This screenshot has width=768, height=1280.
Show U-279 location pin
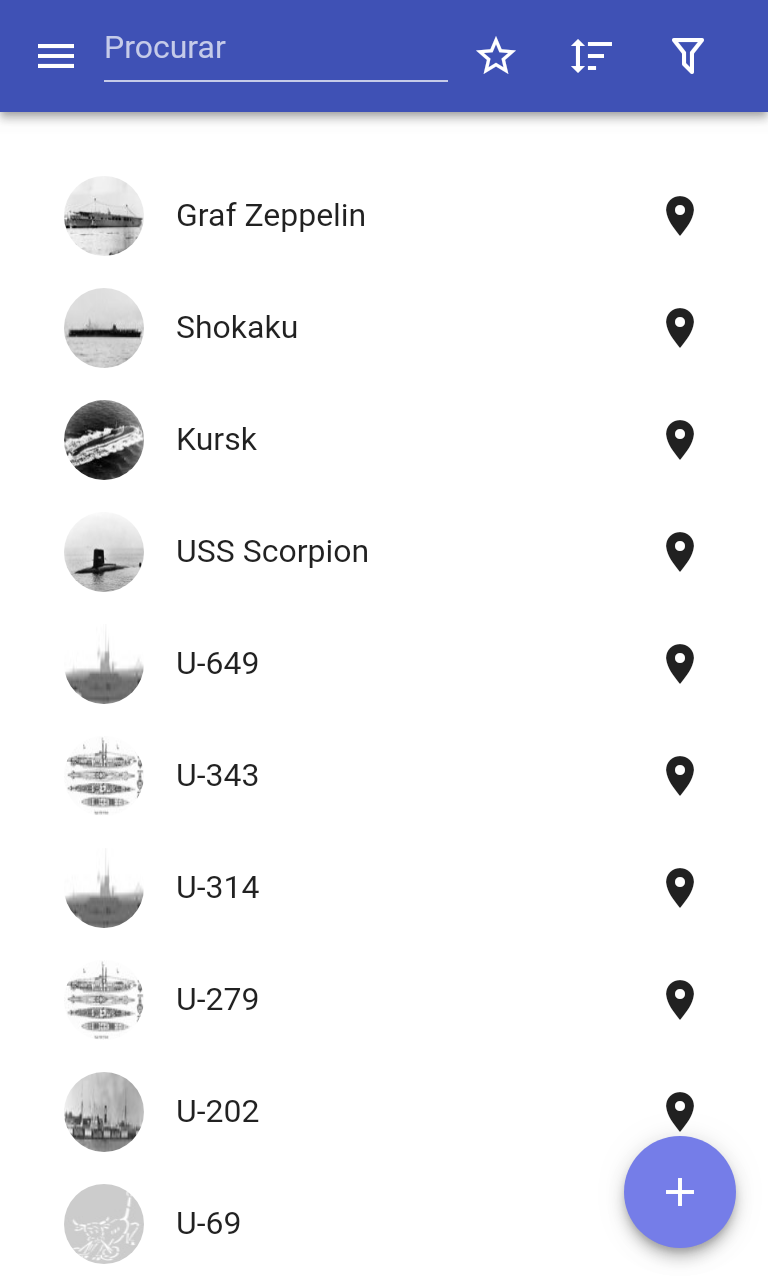point(680,1000)
